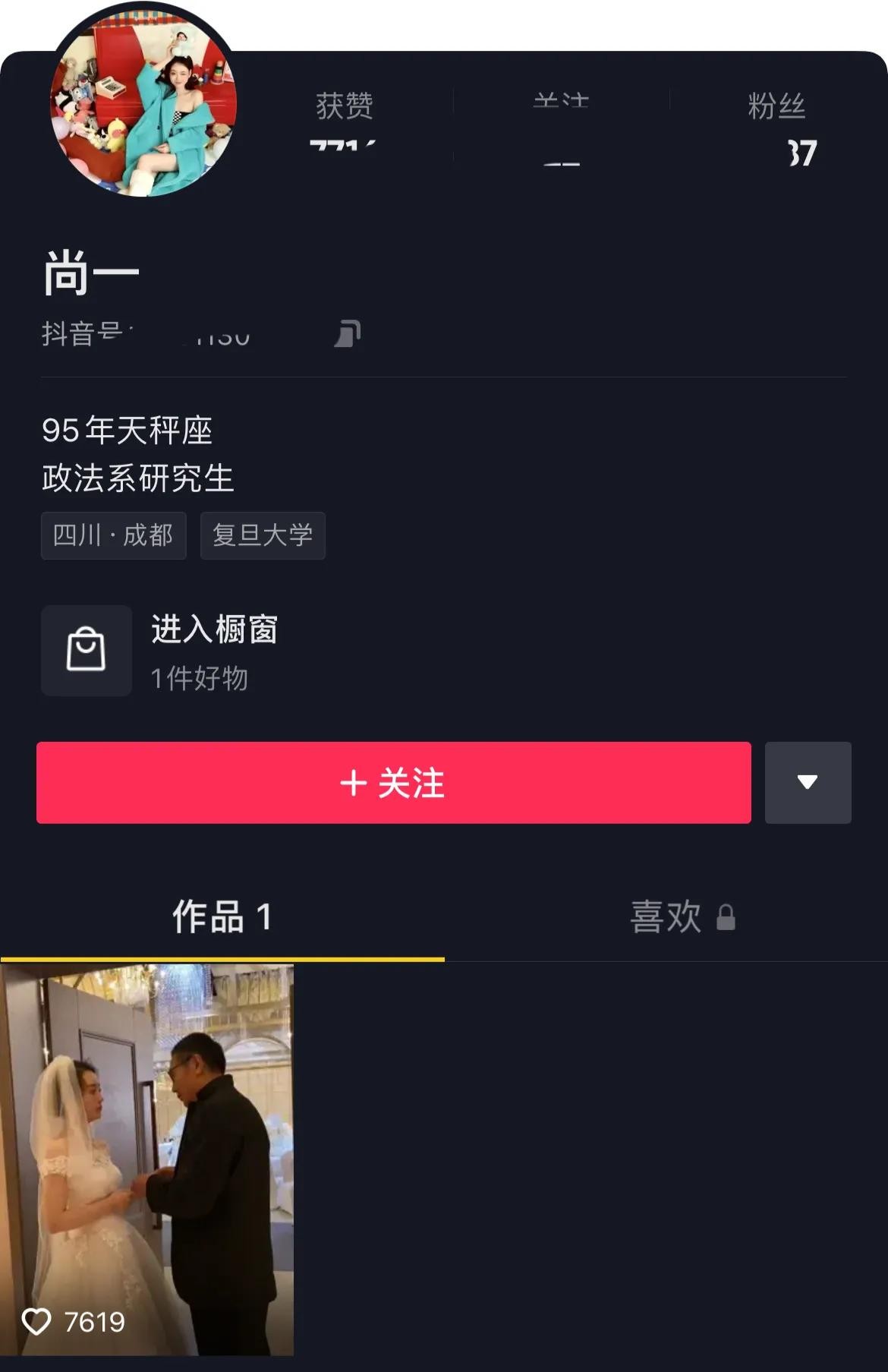Copy the 抖音号 ID
Viewport: 888px width, 1372px height.
(348, 333)
